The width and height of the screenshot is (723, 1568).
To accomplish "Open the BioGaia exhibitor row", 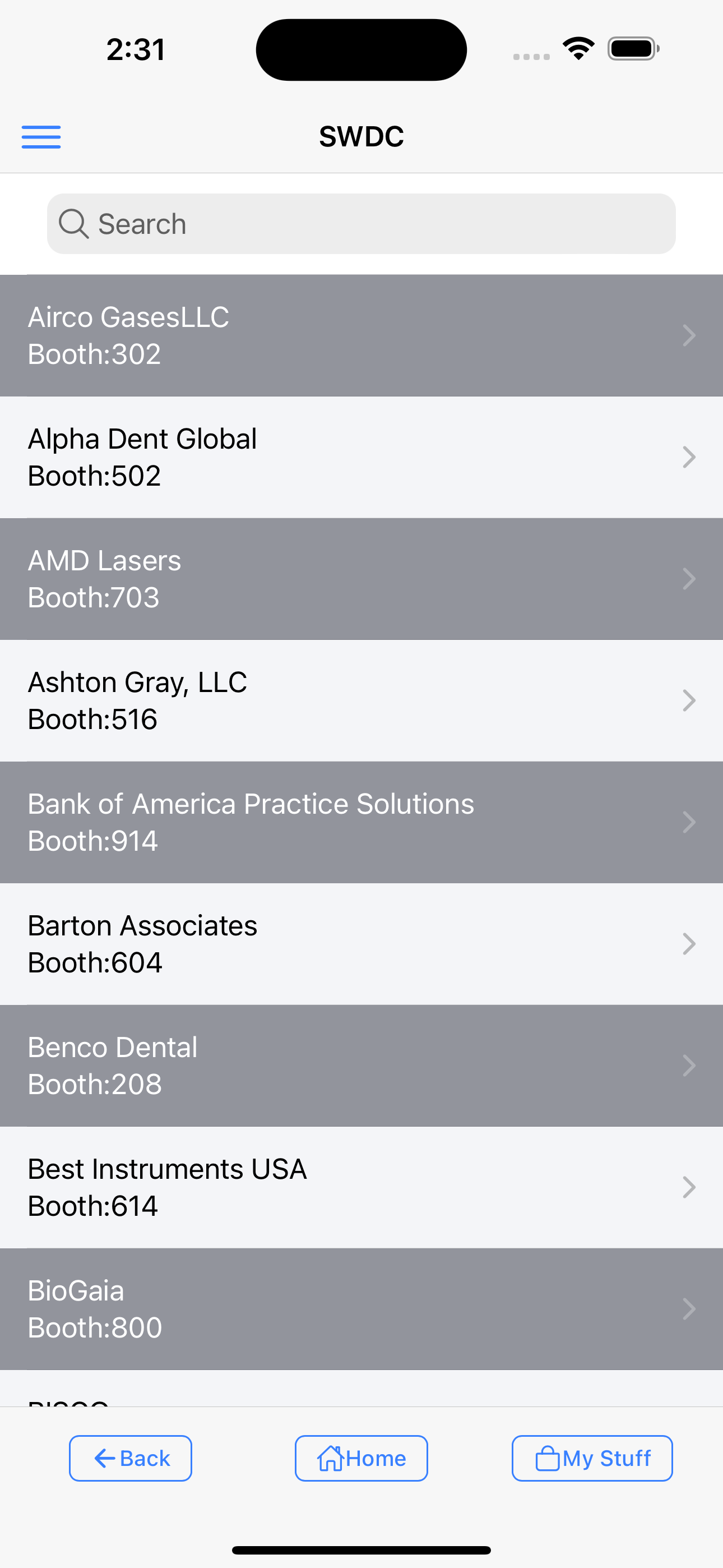I will (x=361, y=1309).
